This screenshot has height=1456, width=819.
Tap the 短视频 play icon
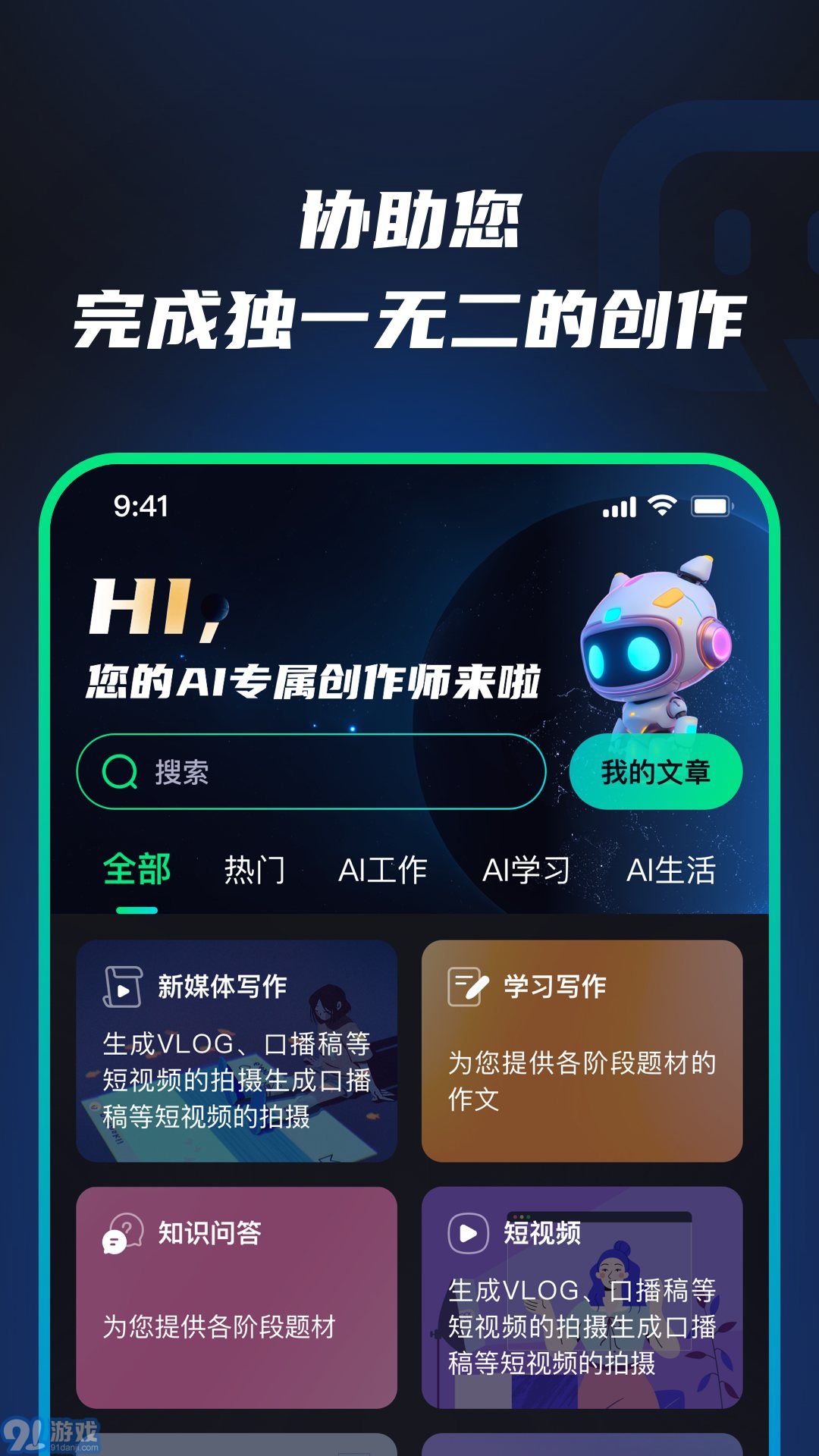click(469, 1231)
